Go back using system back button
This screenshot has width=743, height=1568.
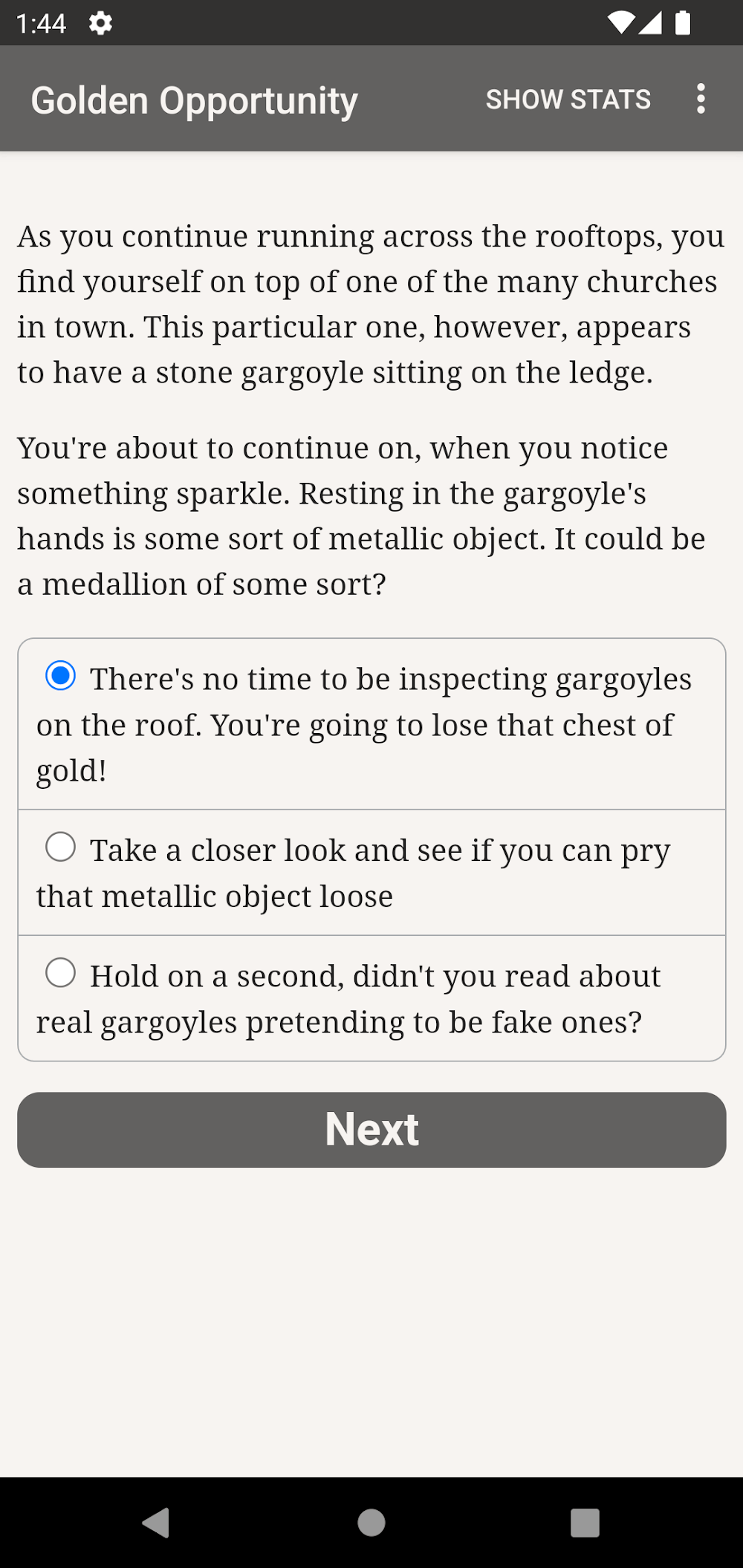(157, 1522)
